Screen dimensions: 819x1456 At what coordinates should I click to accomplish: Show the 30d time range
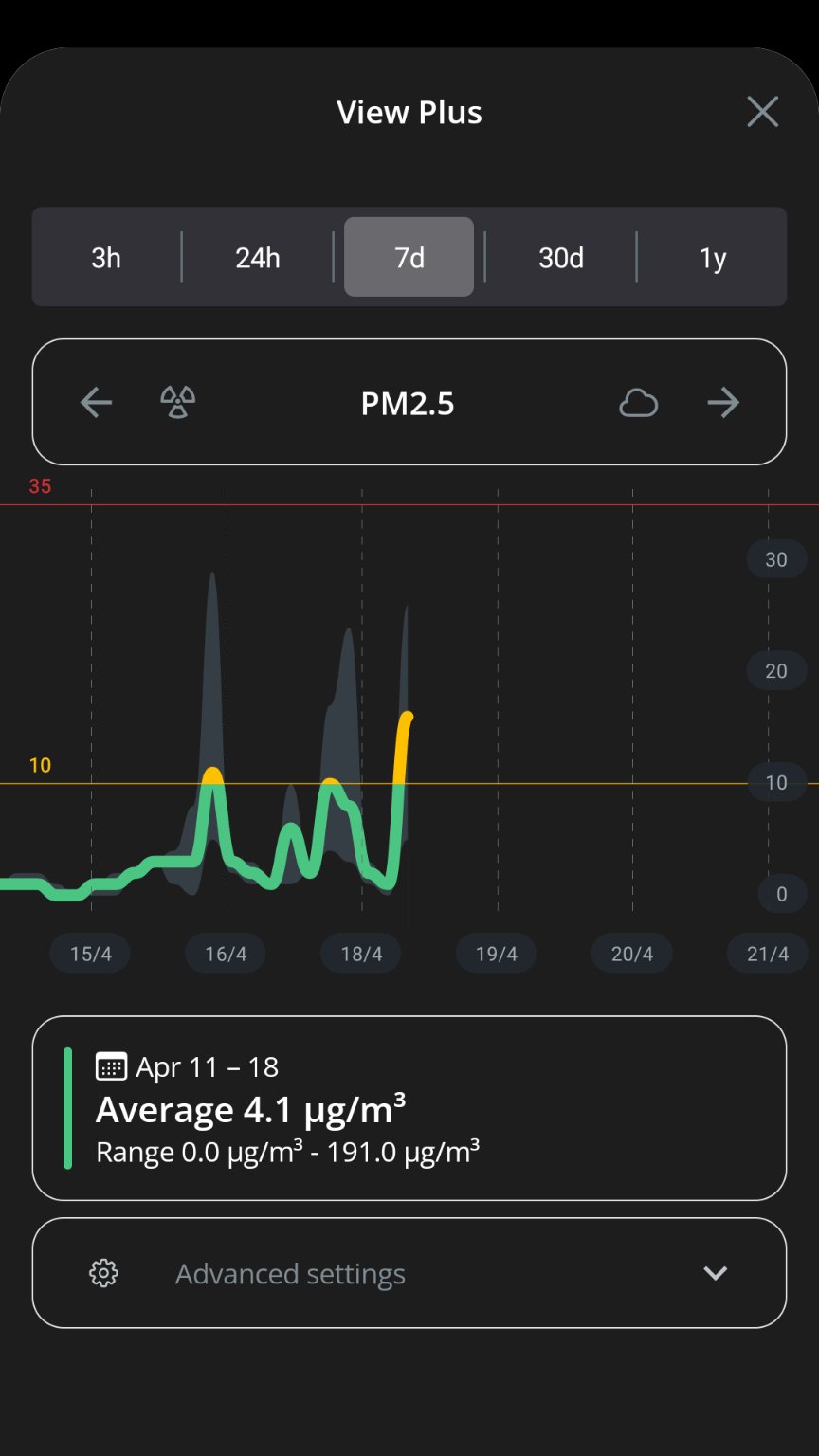(x=561, y=257)
